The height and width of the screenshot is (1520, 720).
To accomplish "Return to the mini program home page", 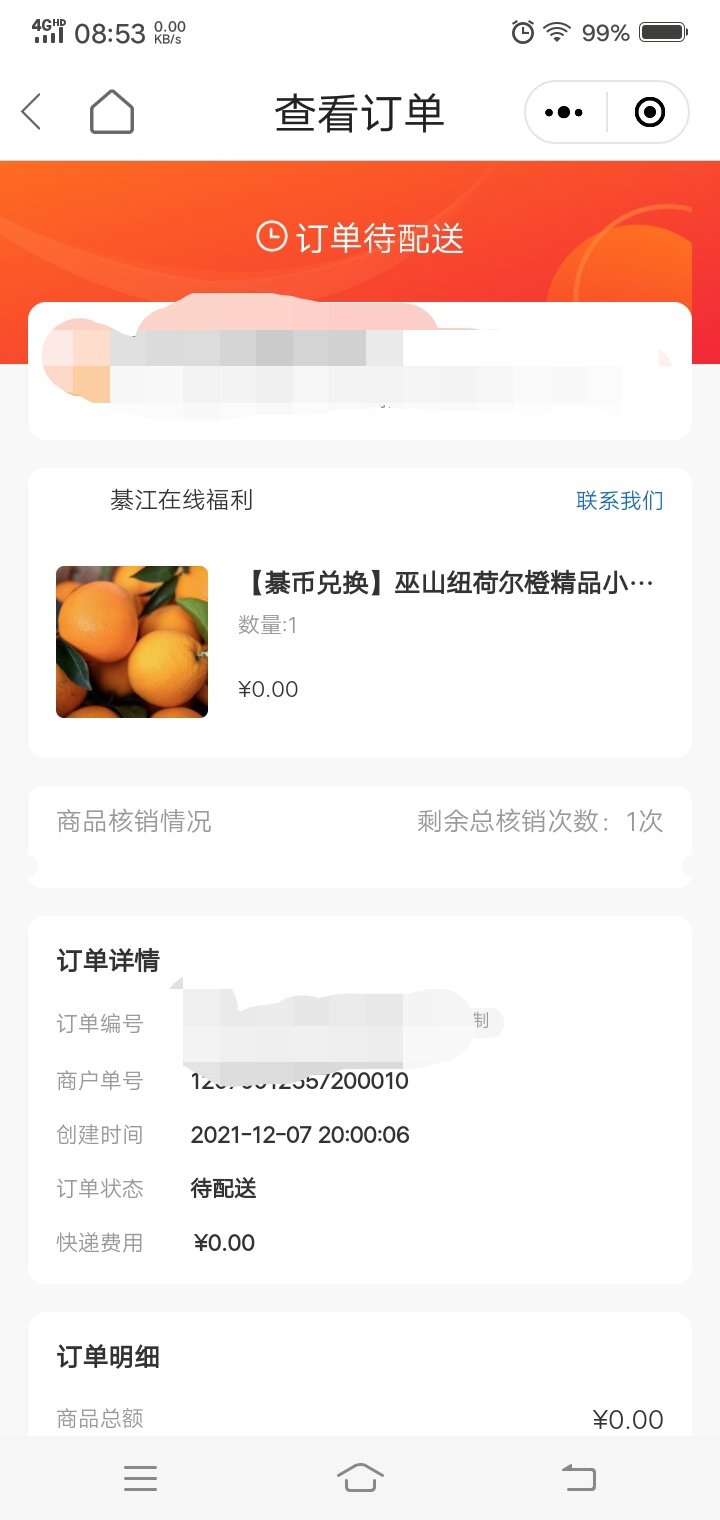I will pyautogui.click(x=112, y=112).
